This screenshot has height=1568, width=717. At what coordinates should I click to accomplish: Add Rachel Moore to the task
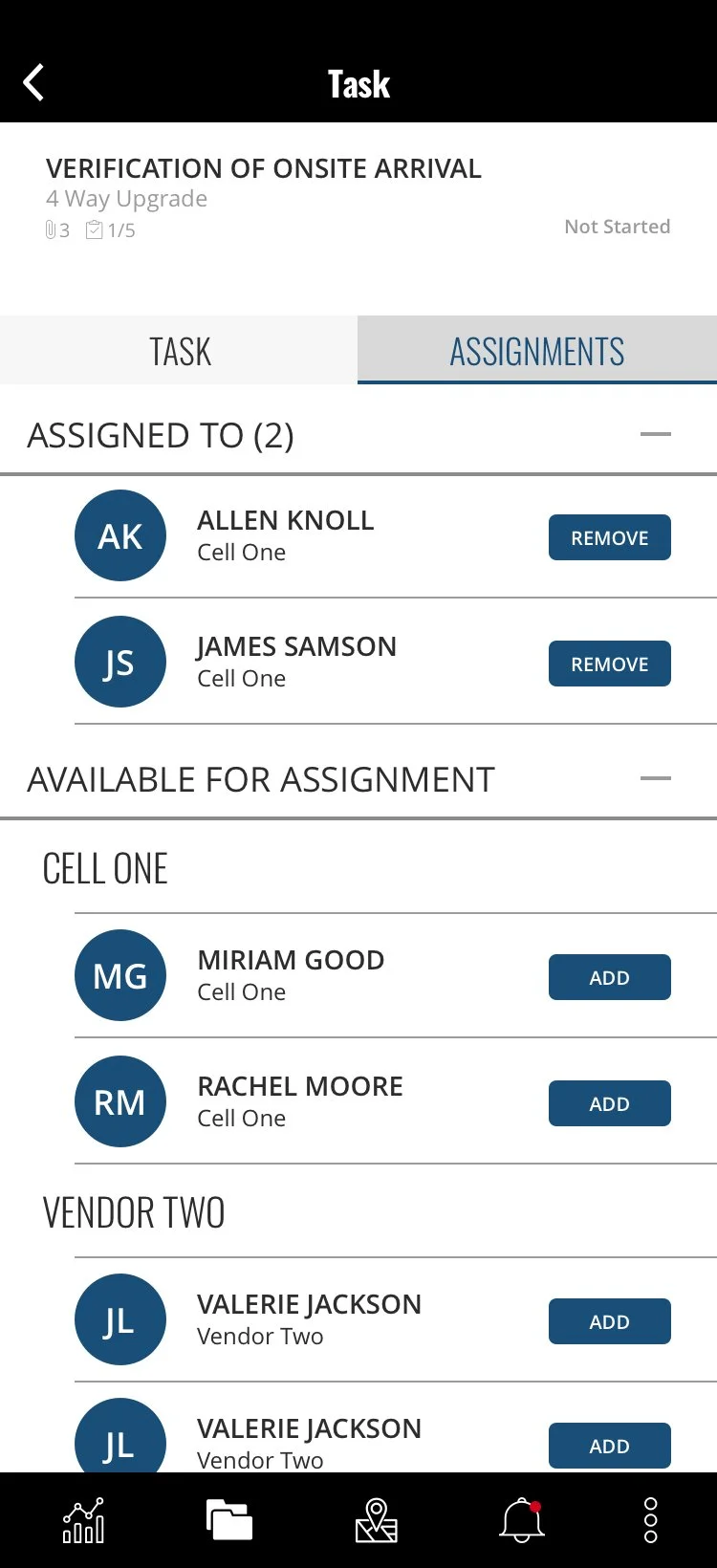610,1103
